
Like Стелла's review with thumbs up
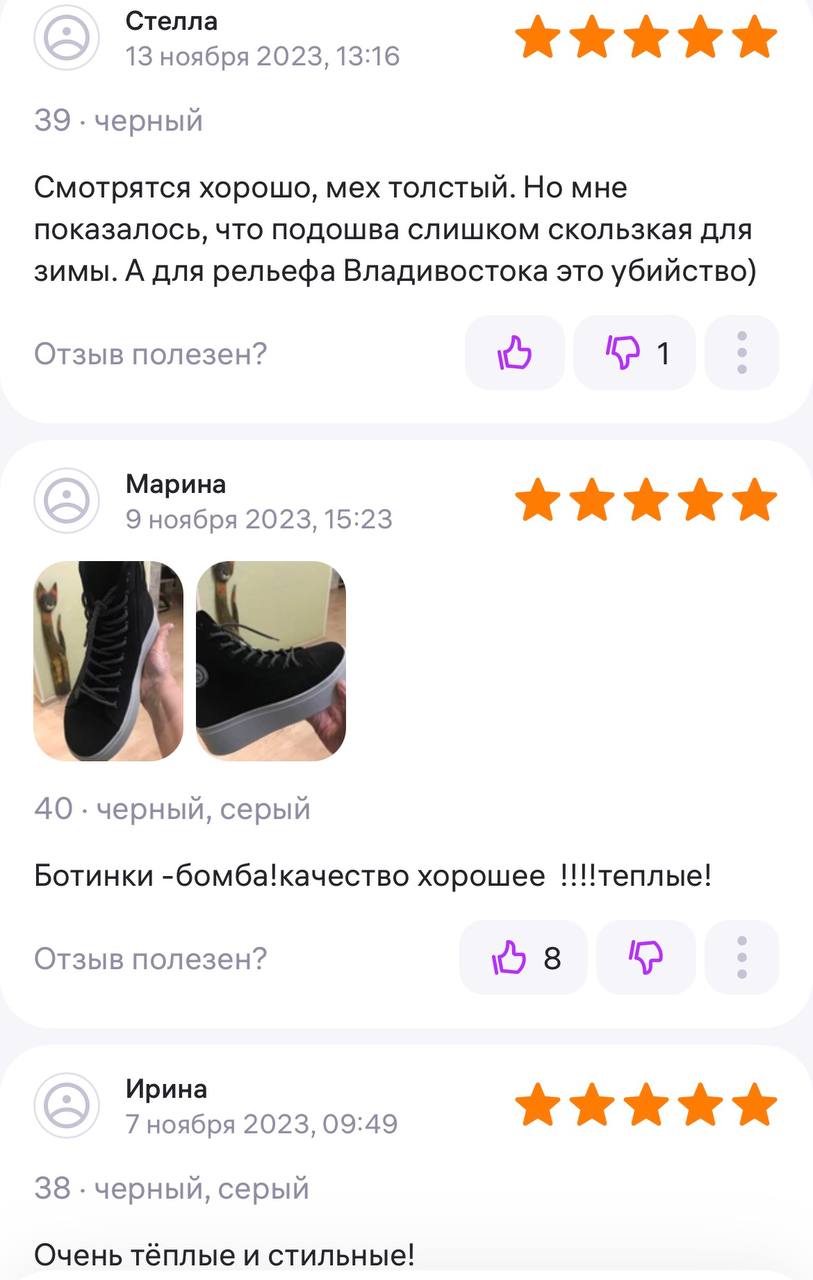pyautogui.click(x=515, y=353)
